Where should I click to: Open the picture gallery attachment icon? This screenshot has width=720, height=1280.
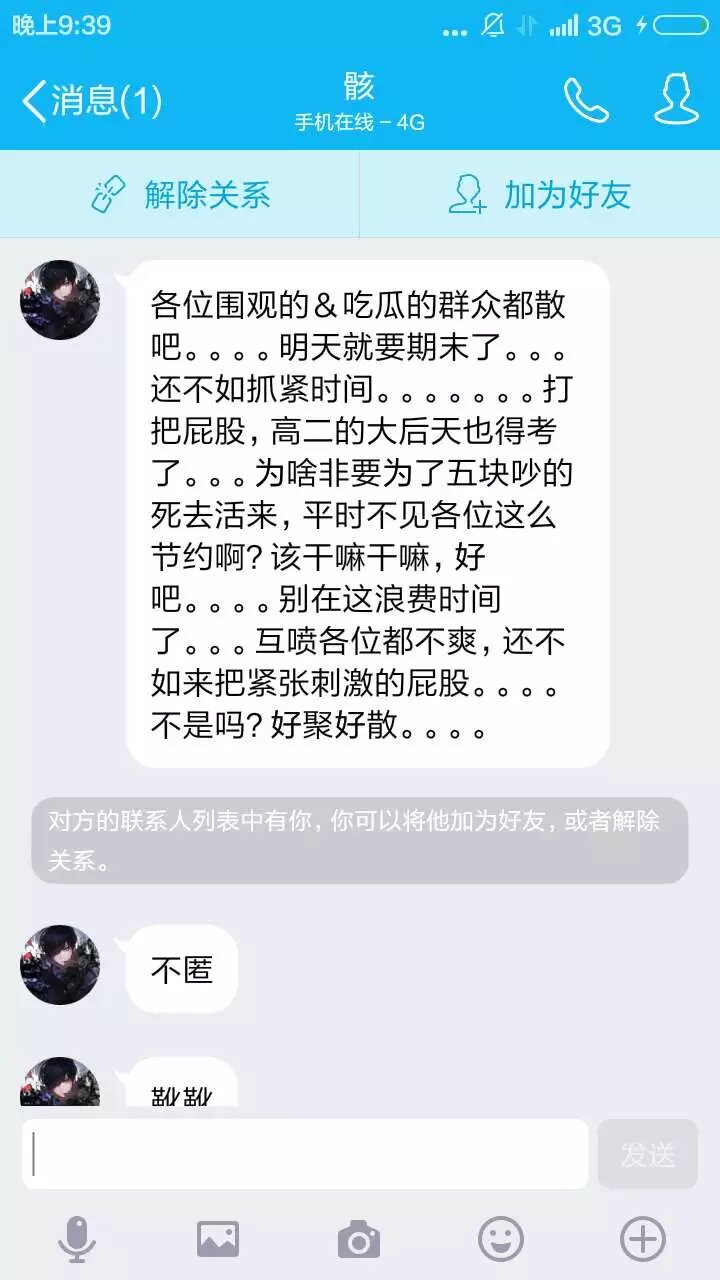coord(218,1240)
